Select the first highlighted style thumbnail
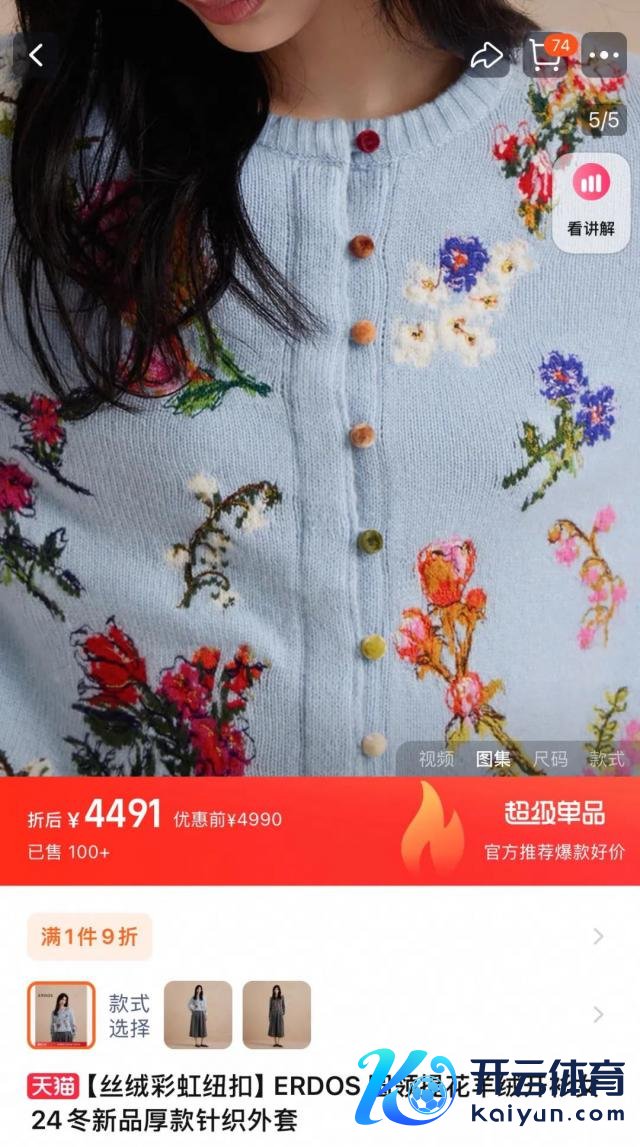The image size is (640, 1147). click(x=61, y=1015)
